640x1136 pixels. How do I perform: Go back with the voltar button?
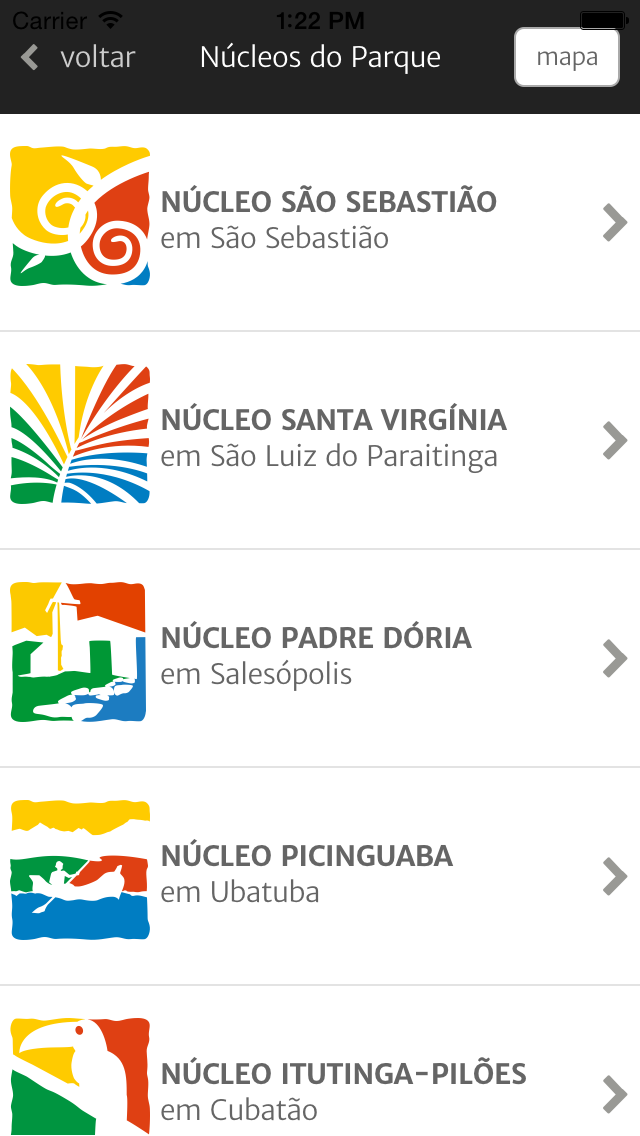pos(78,58)
